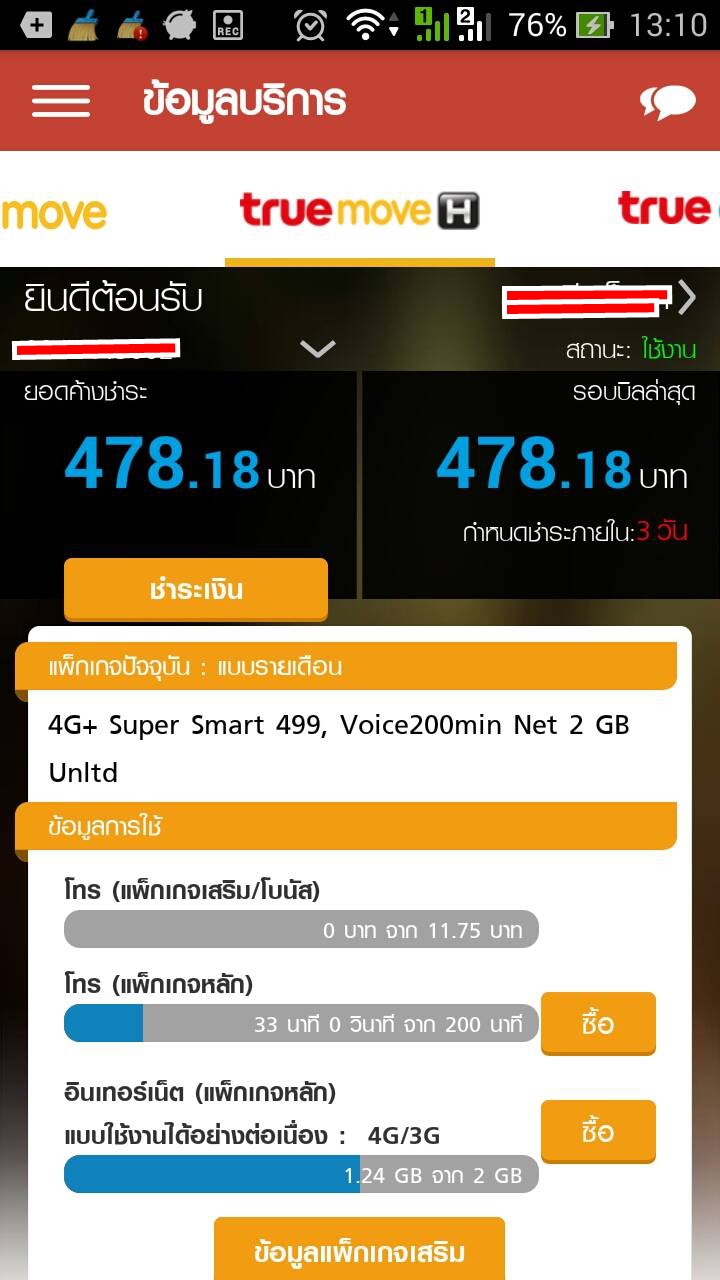Switch to the yellow move tab
Image resolution: width=720 pixels, height=1280 pixels.
[53, 212]
